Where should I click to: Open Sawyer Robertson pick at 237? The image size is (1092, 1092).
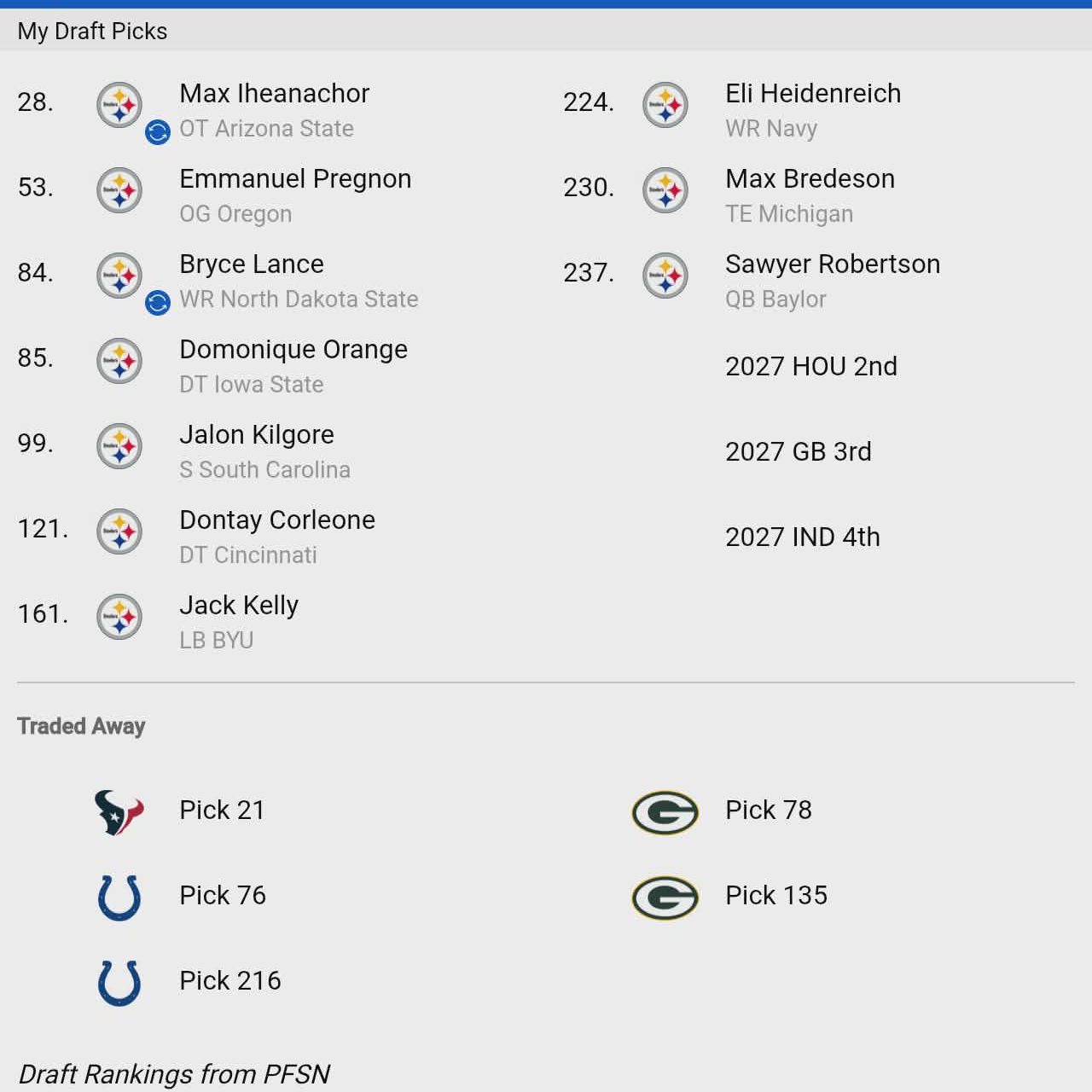pyautogui.click(x=833, y=264)
